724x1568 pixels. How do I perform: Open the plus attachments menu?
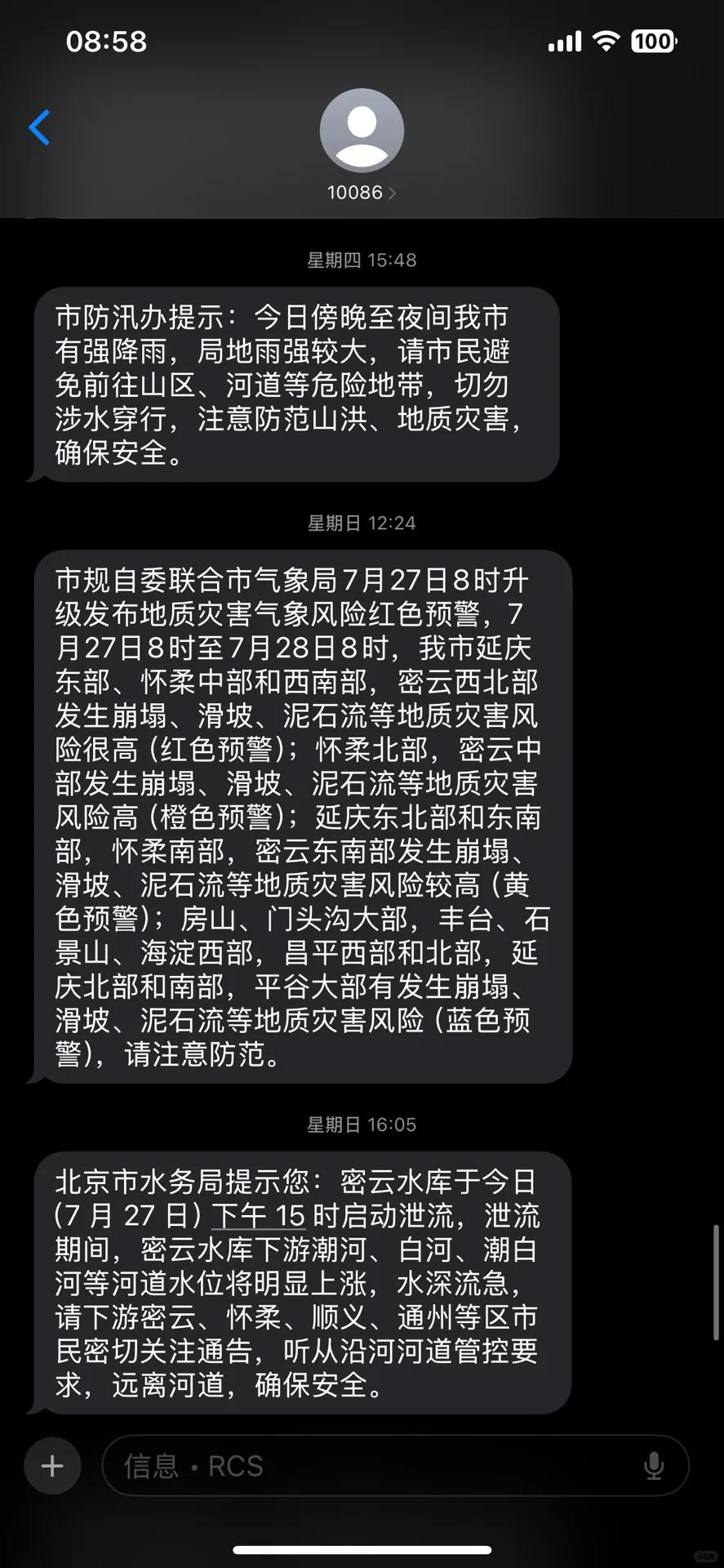52,1466
